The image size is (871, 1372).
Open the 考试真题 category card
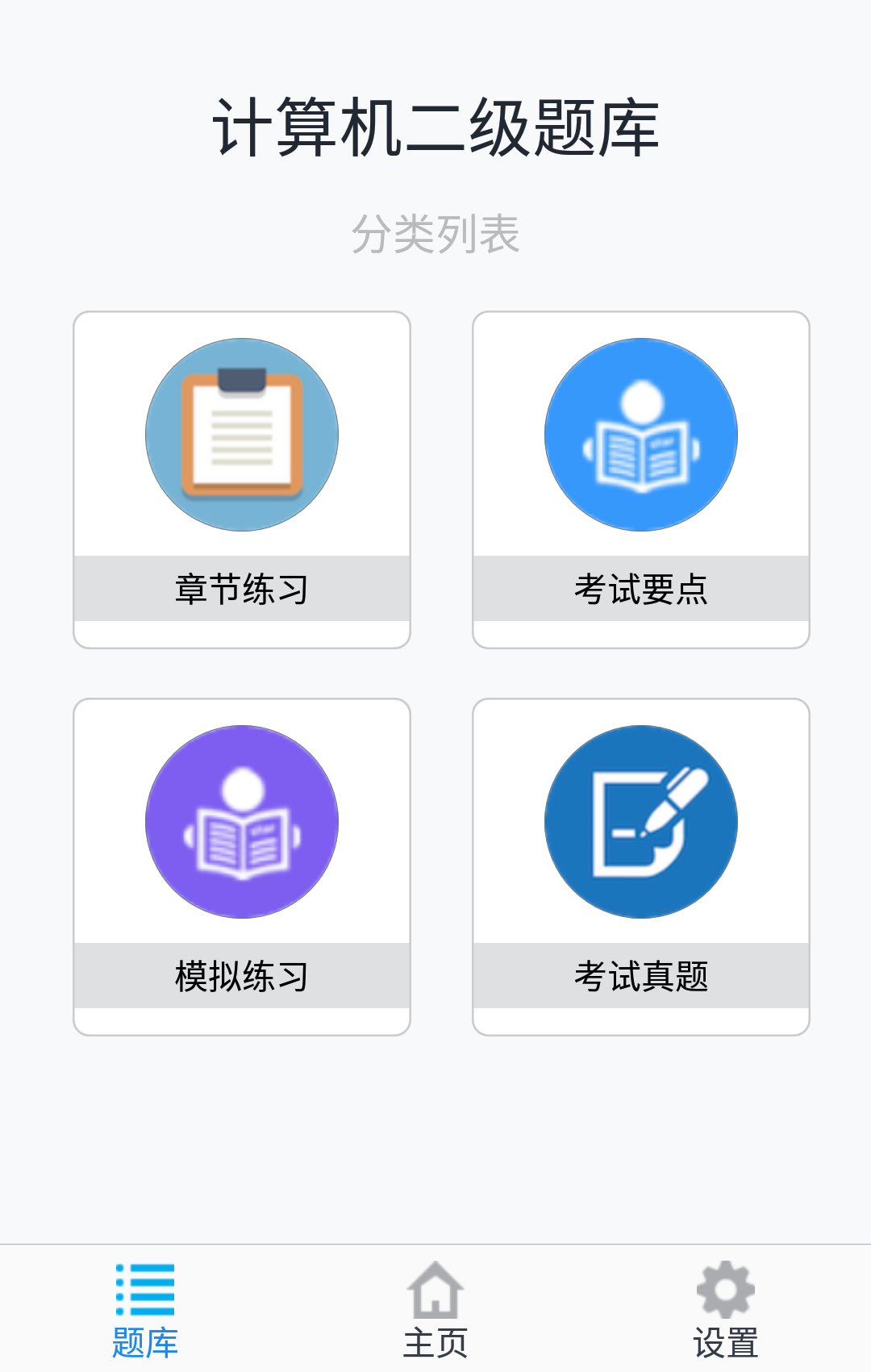pyautogui.click(x=641, y=866)
